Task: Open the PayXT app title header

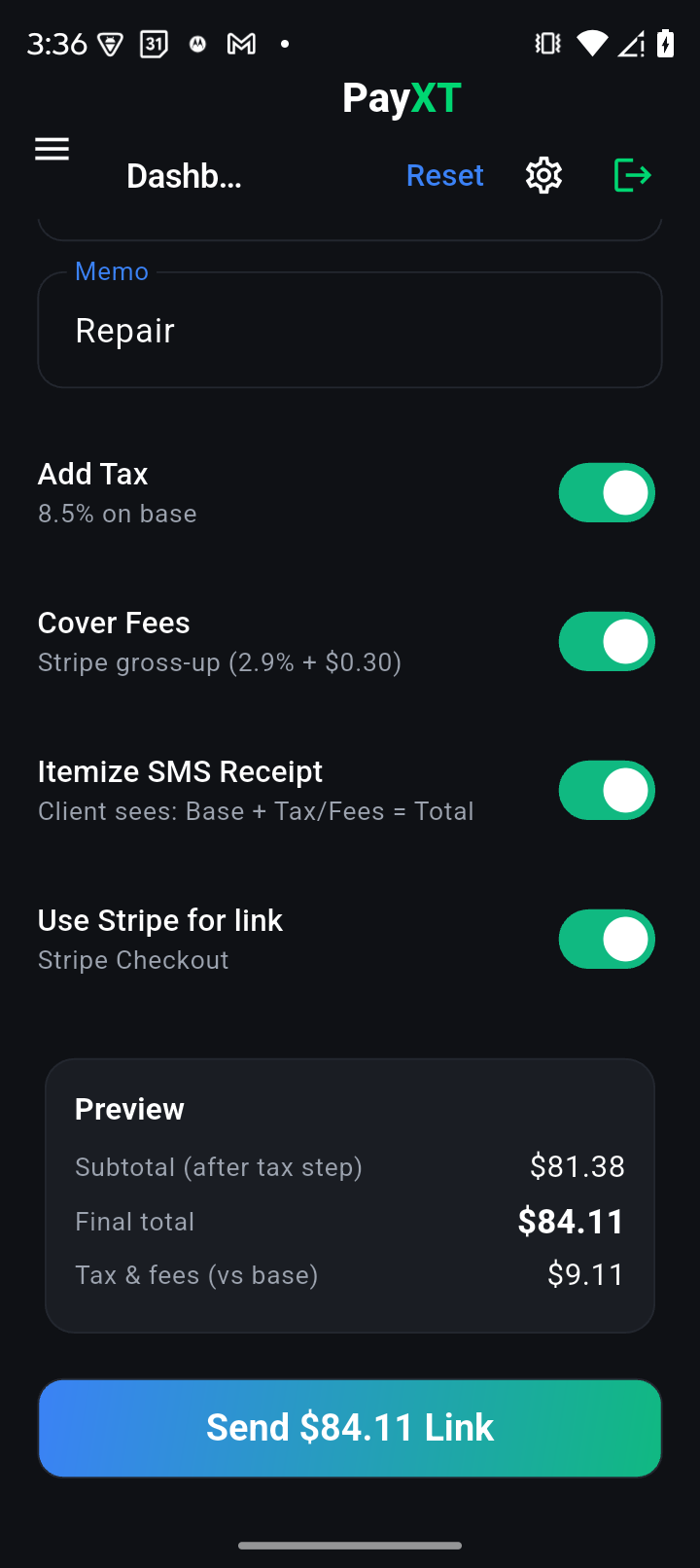Action: pos(401,96)
